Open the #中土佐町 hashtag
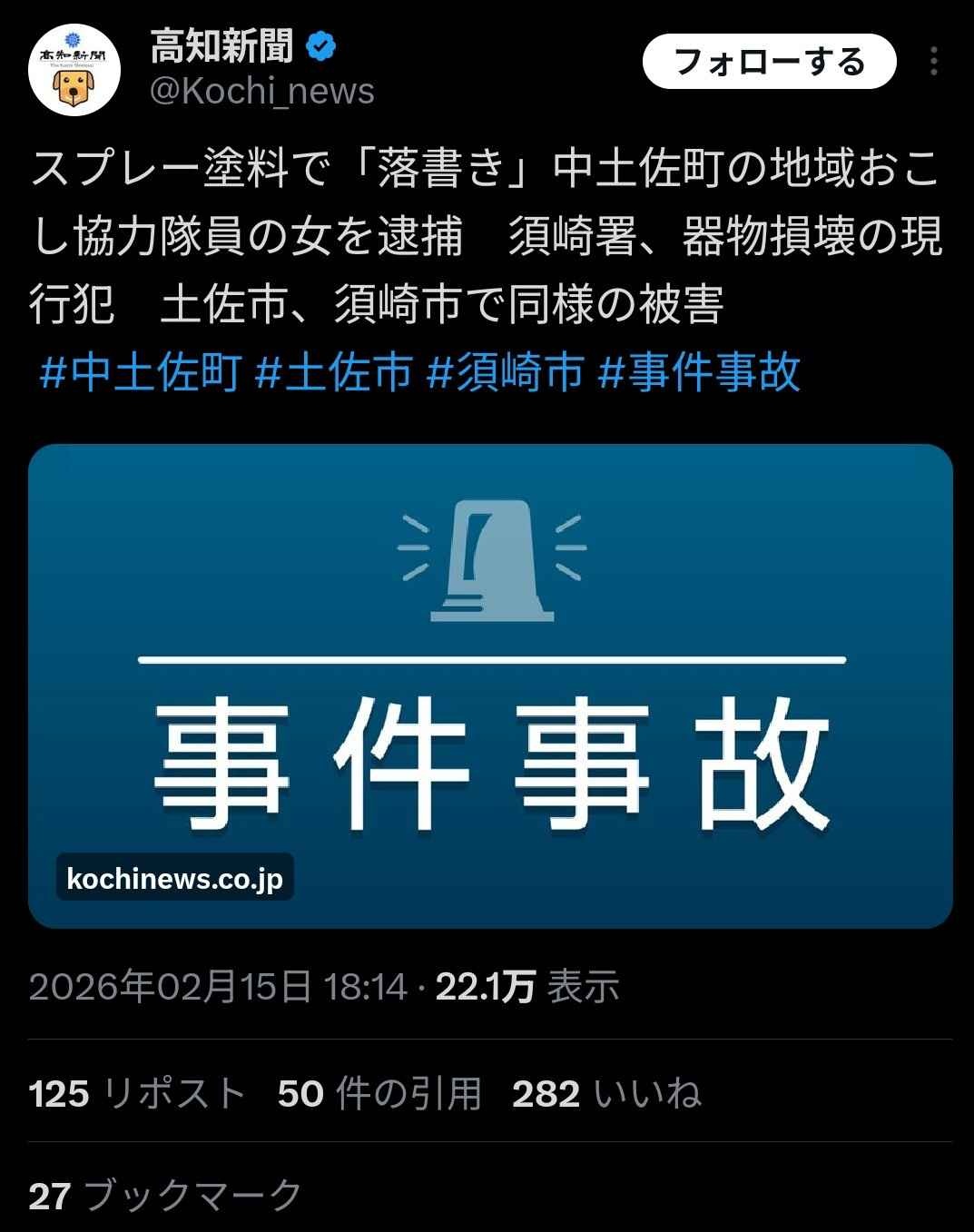 [141, 372]
